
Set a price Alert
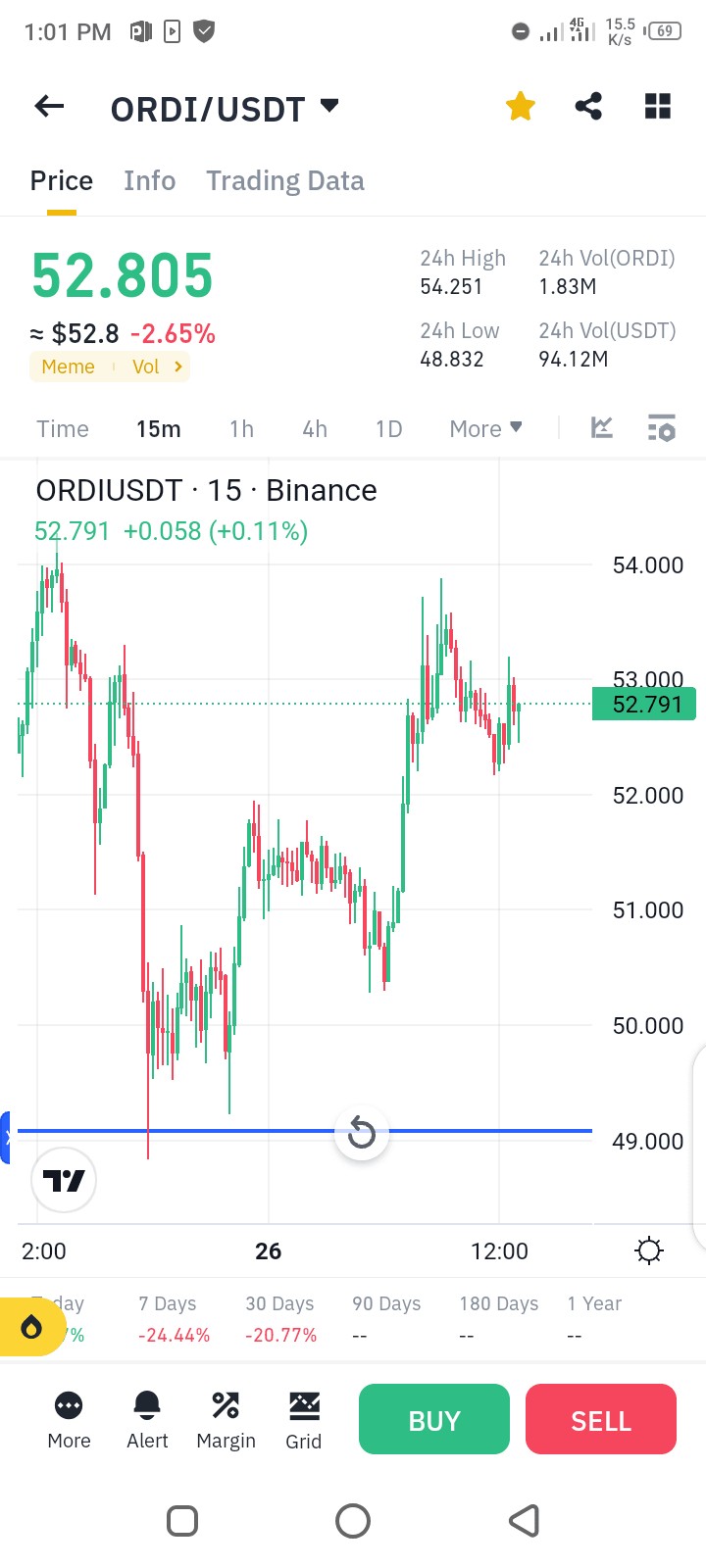[x=147, y=1419]
